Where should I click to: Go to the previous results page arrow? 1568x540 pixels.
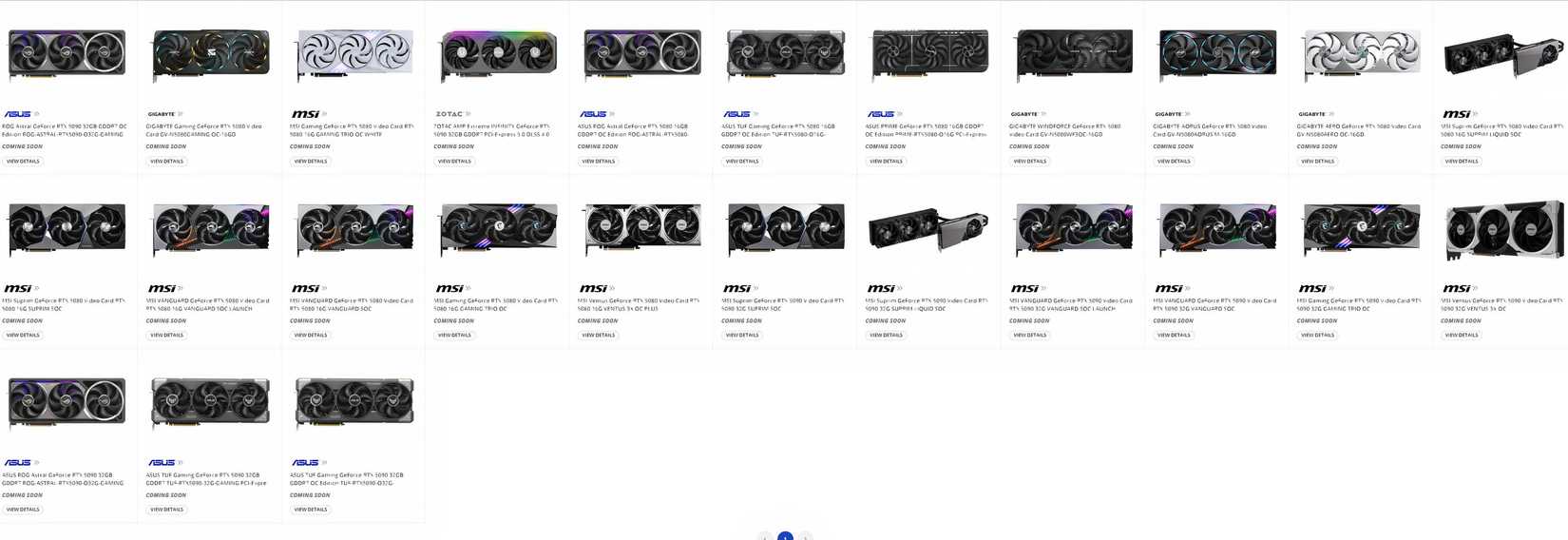coord(765,537)
